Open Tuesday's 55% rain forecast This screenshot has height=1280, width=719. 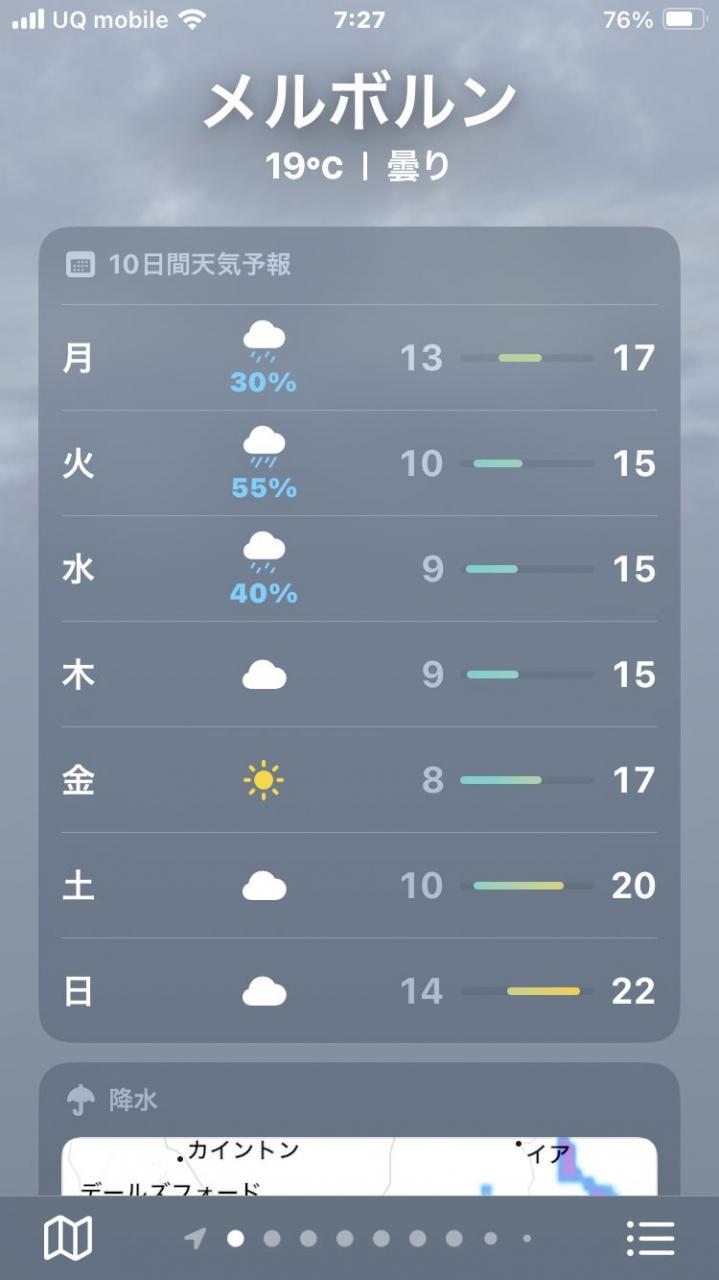[x=359, y=464]
